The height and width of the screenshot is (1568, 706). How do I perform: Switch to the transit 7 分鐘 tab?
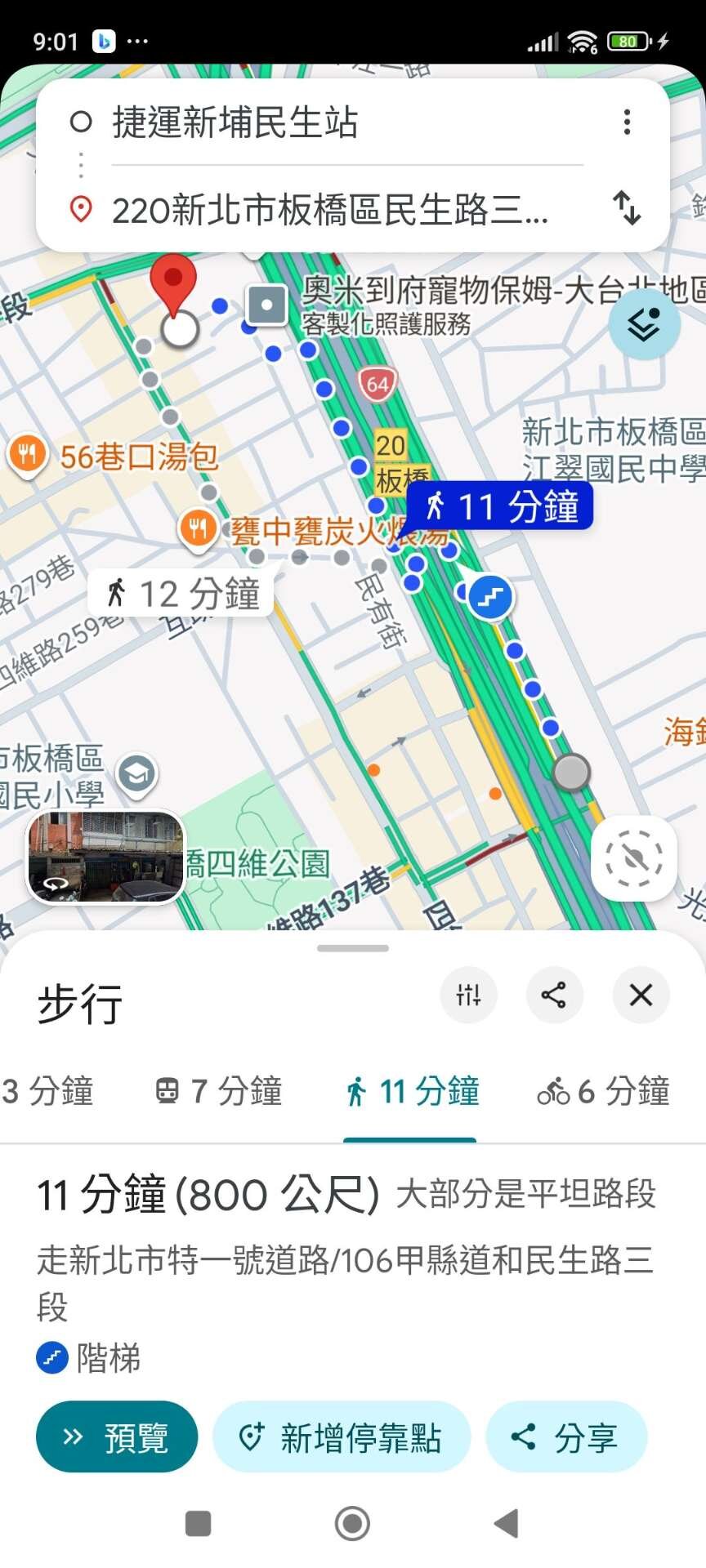point(219,1091)
